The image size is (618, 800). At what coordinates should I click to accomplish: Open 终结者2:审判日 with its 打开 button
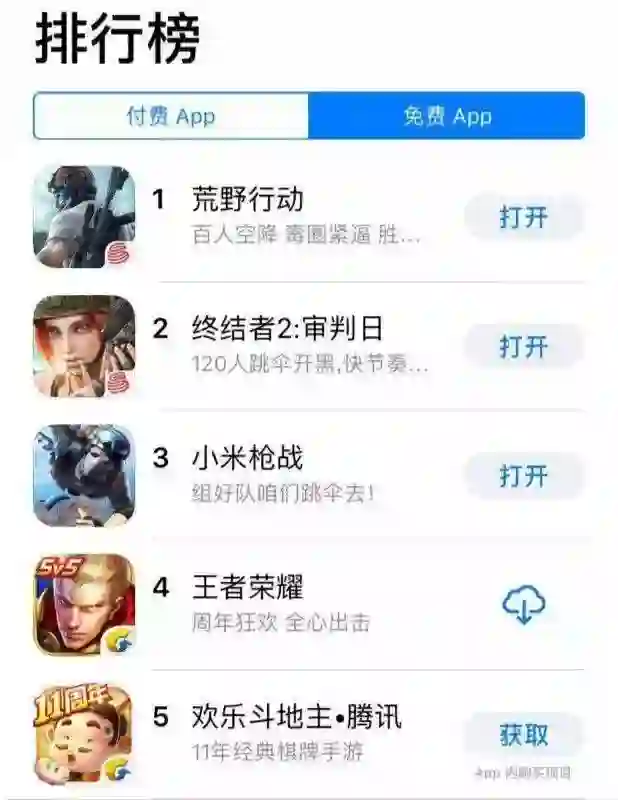click(524, 346)
